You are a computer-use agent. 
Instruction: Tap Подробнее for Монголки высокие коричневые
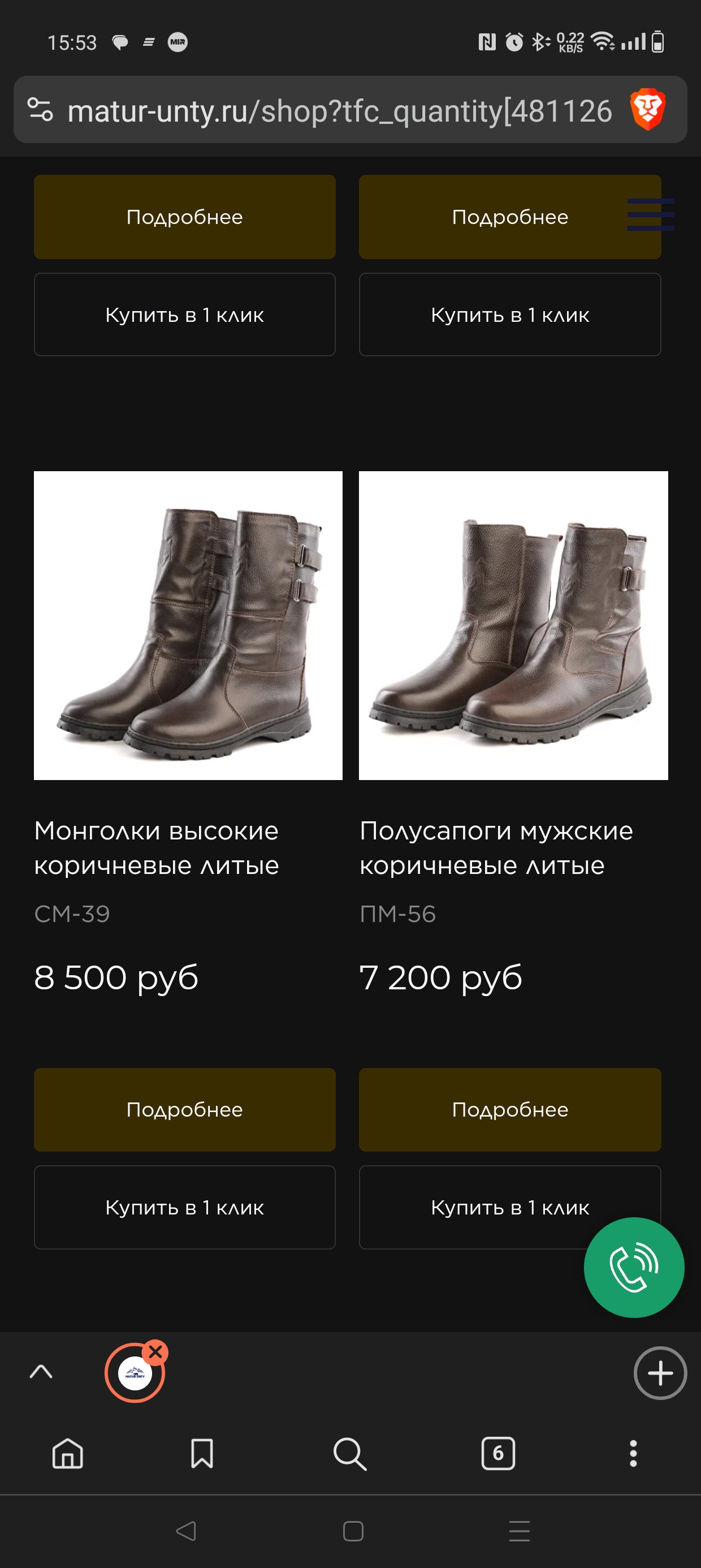click(184, 1109)
